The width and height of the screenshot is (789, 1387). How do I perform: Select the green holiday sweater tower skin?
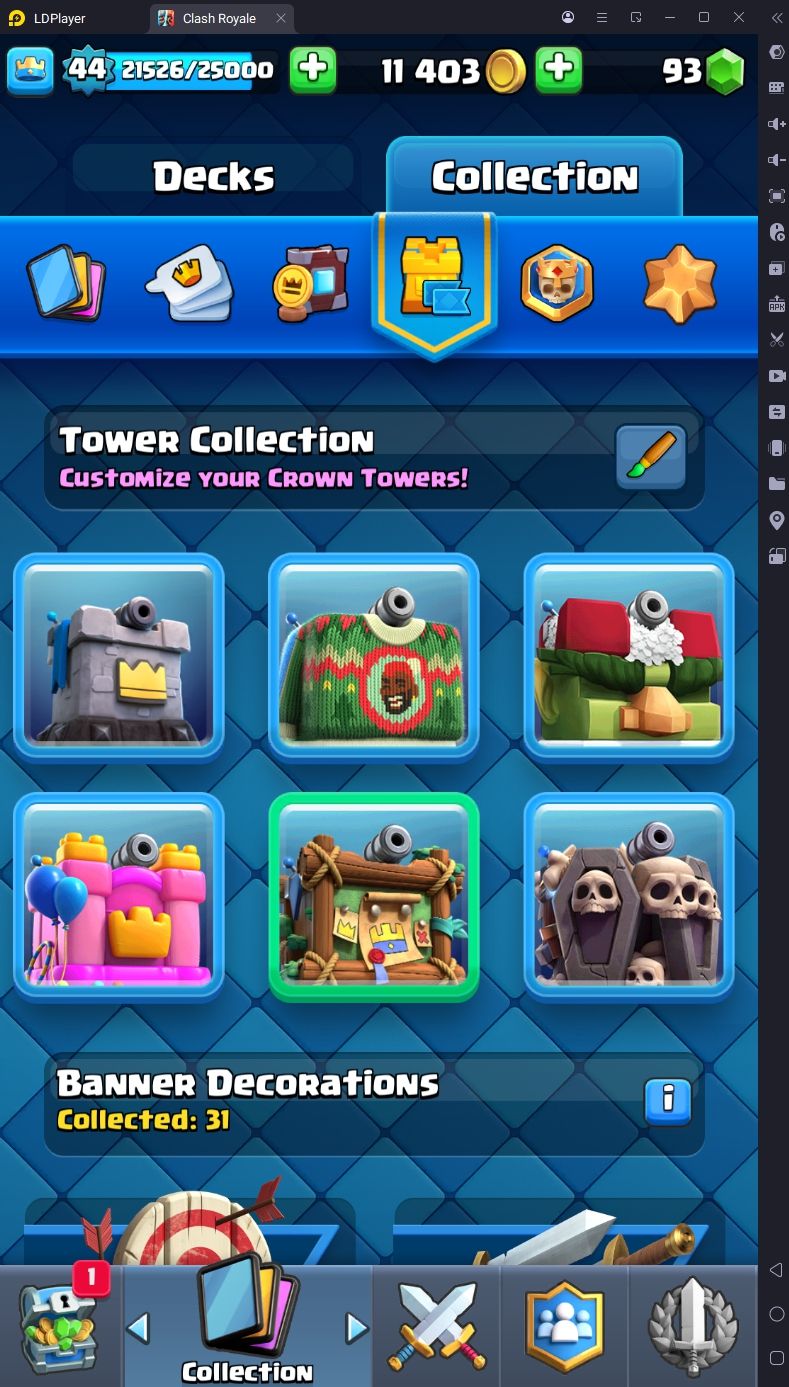pos(374,657)
